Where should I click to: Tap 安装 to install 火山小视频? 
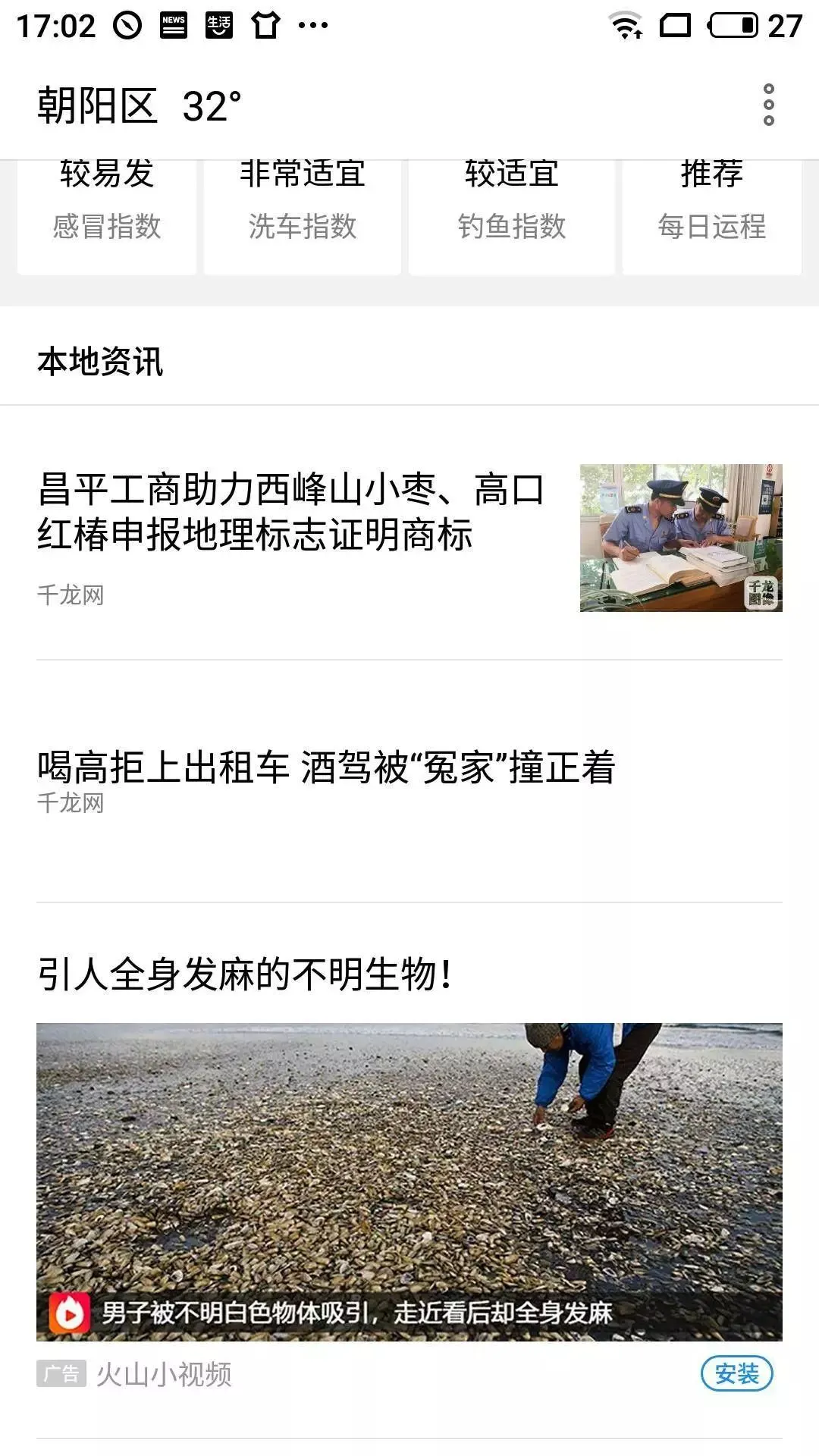(736, 1373)
